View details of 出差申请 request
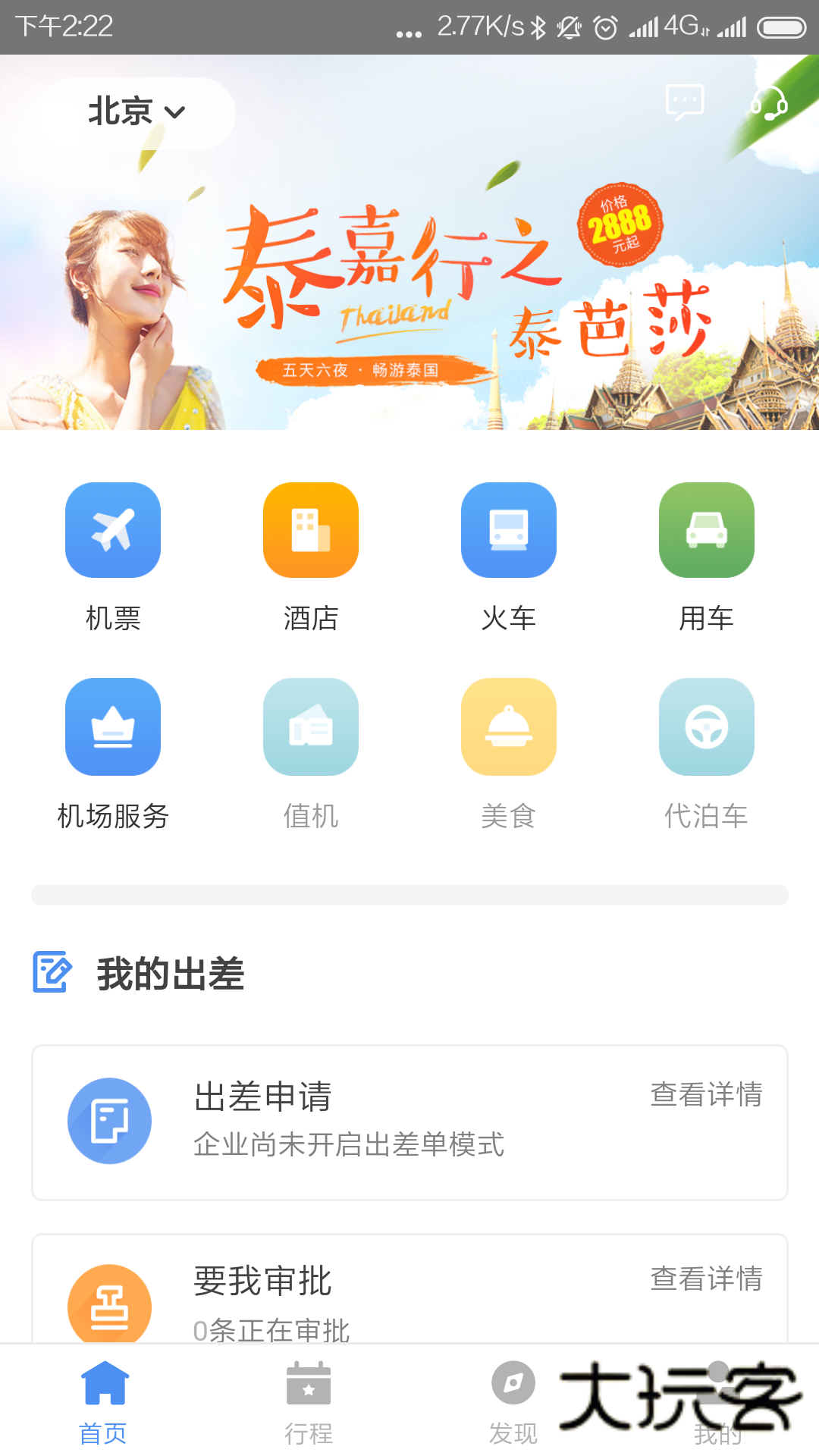Screen dimensions: 819x1456 [x=705, y=1094]
